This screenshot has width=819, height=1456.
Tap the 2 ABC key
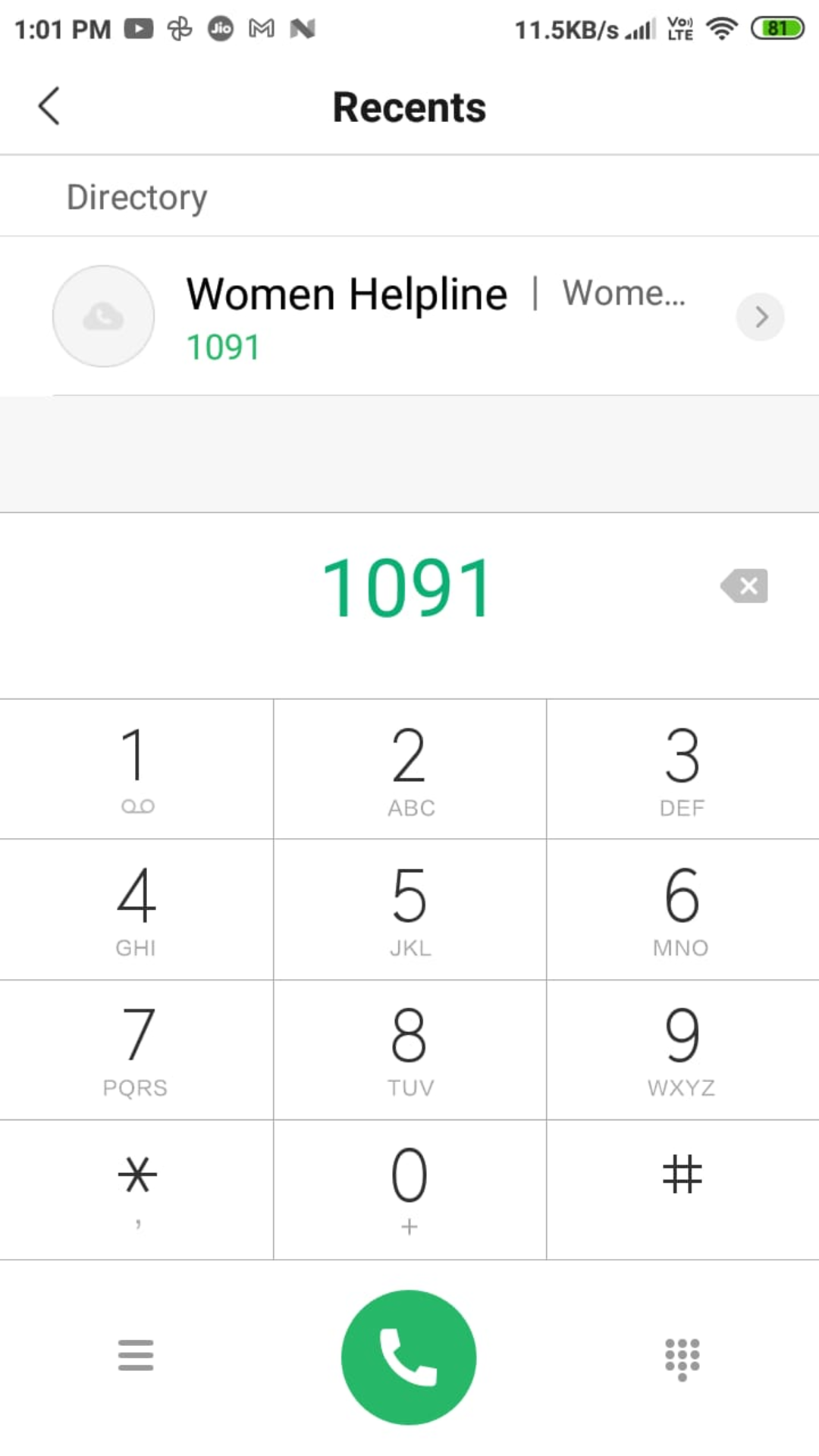pos(409,769)
